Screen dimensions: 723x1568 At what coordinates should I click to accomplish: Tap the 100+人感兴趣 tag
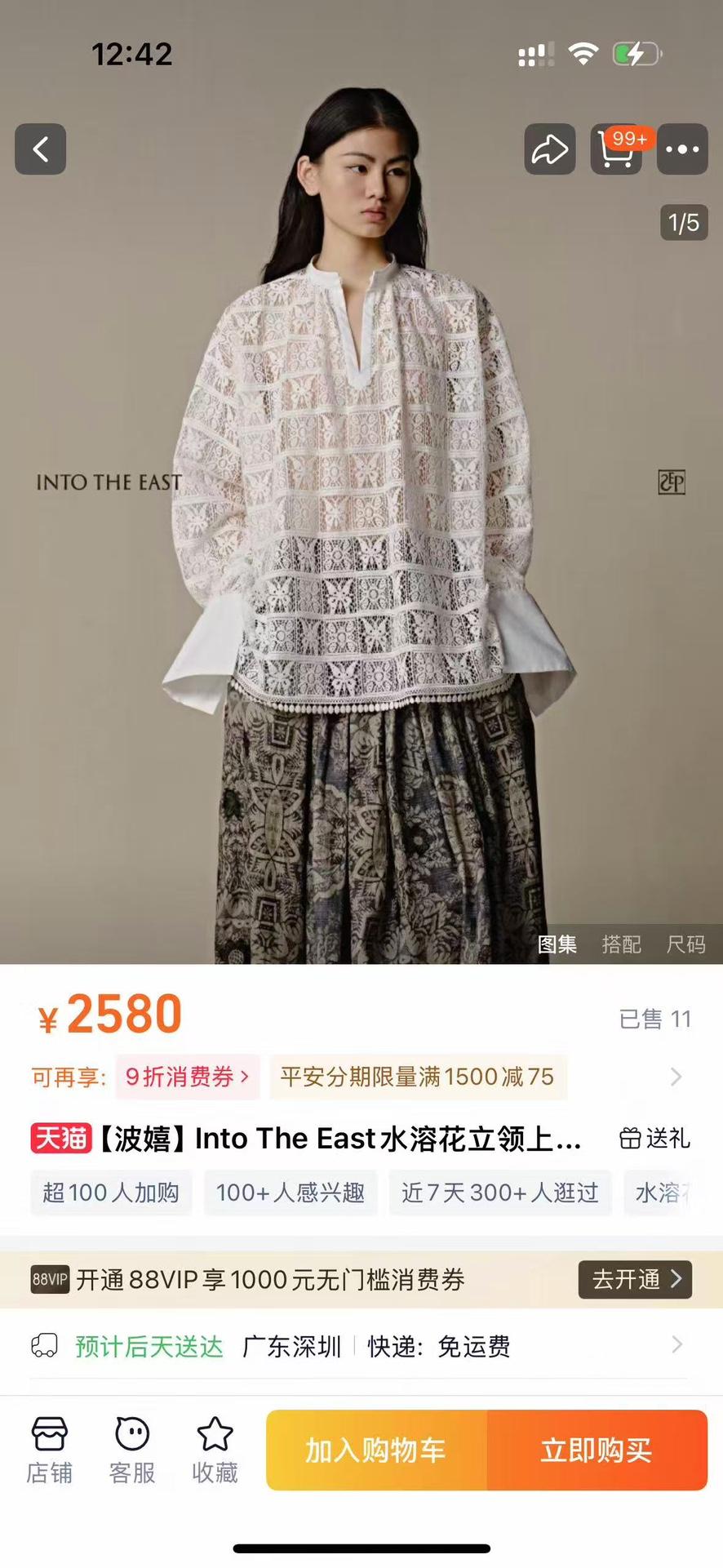tap(290, 1193)
